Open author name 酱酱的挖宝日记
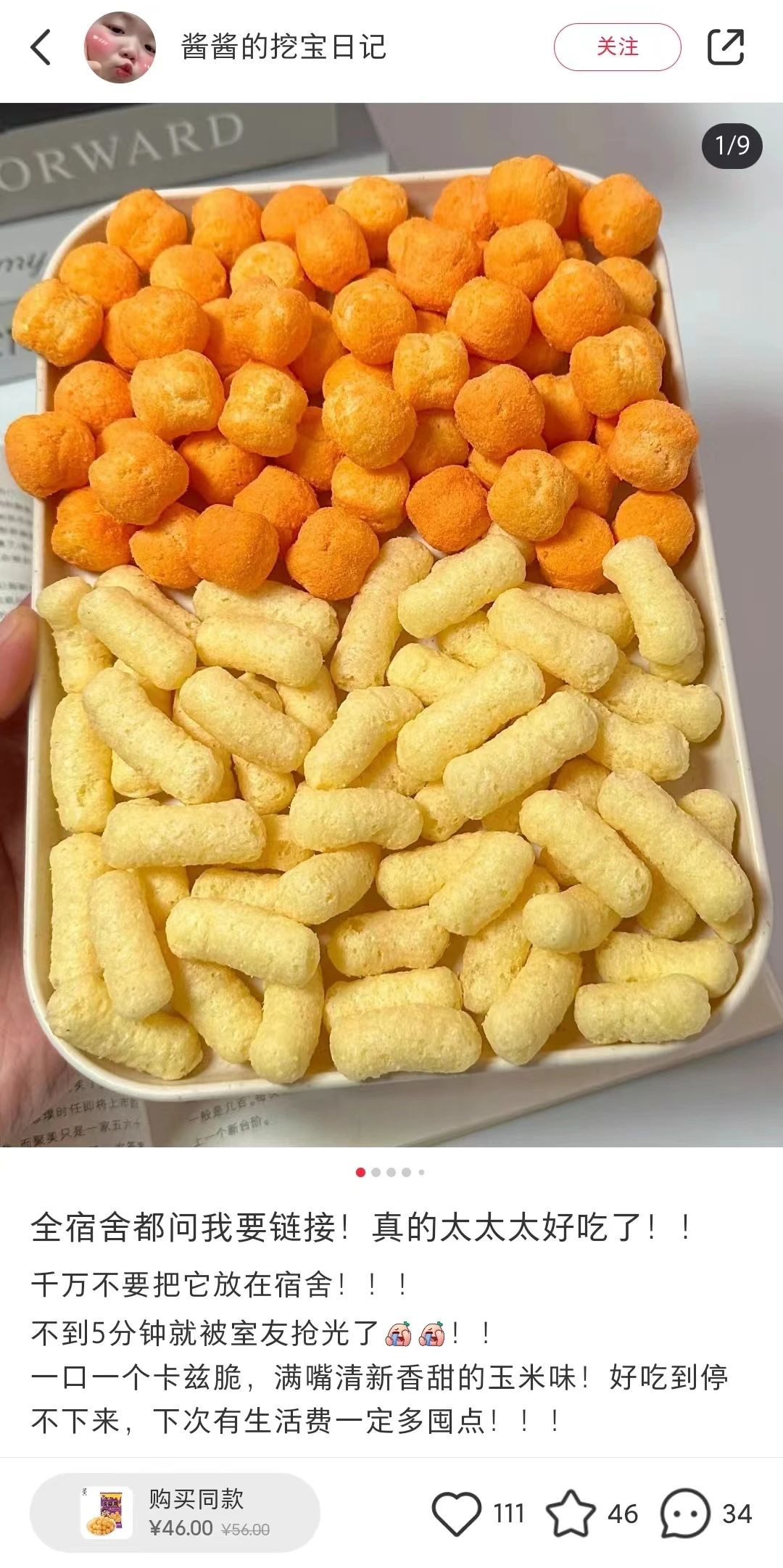 coord(283,48)
